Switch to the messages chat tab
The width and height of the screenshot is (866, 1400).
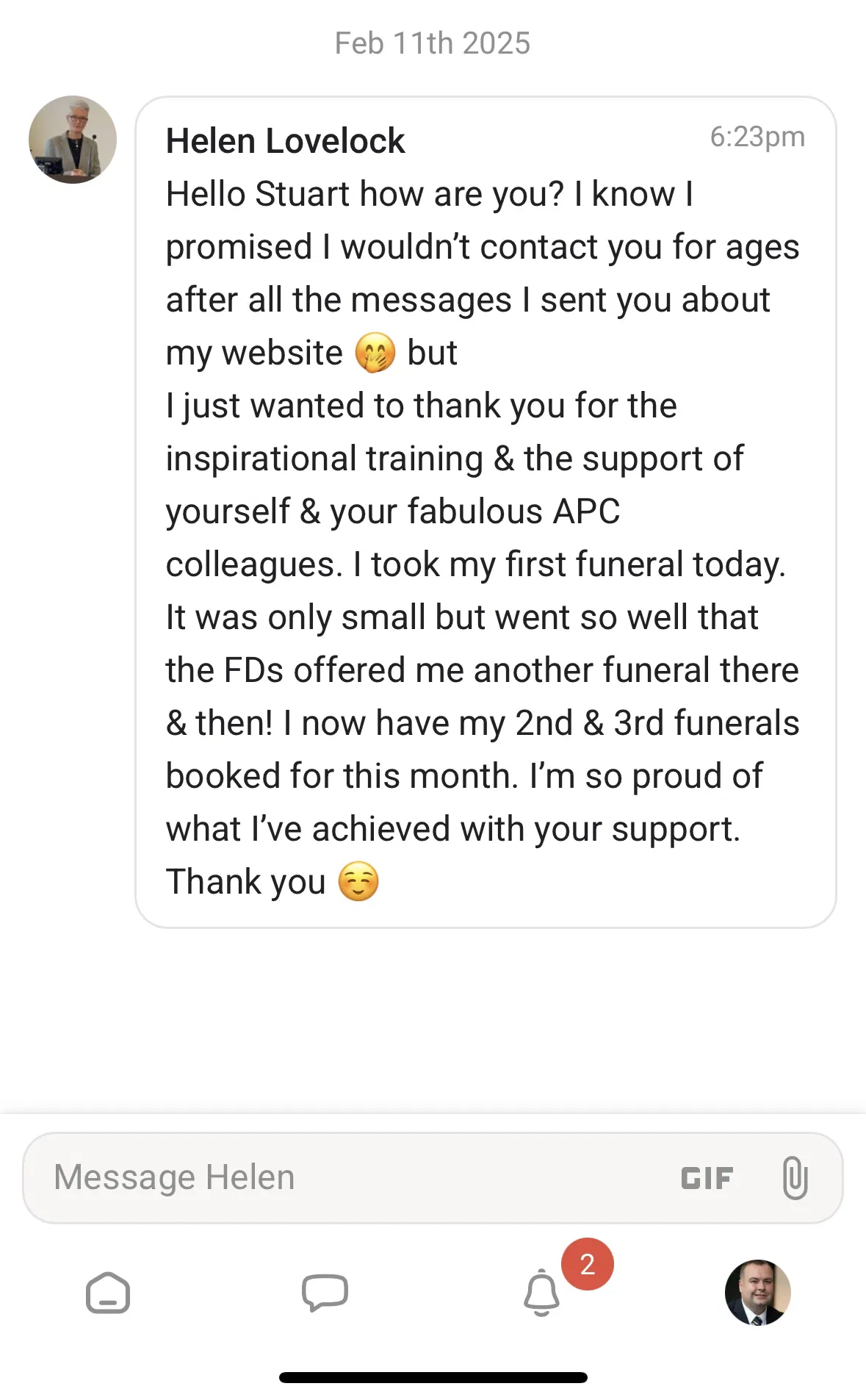click(325, 1293)
